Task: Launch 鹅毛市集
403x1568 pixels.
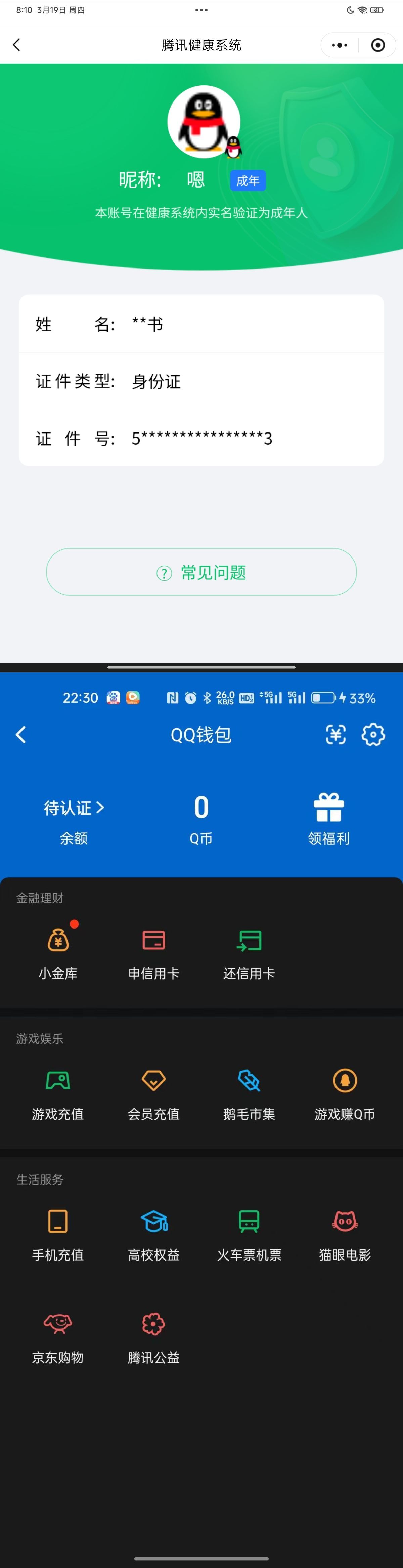Action: coord(249,1093)
